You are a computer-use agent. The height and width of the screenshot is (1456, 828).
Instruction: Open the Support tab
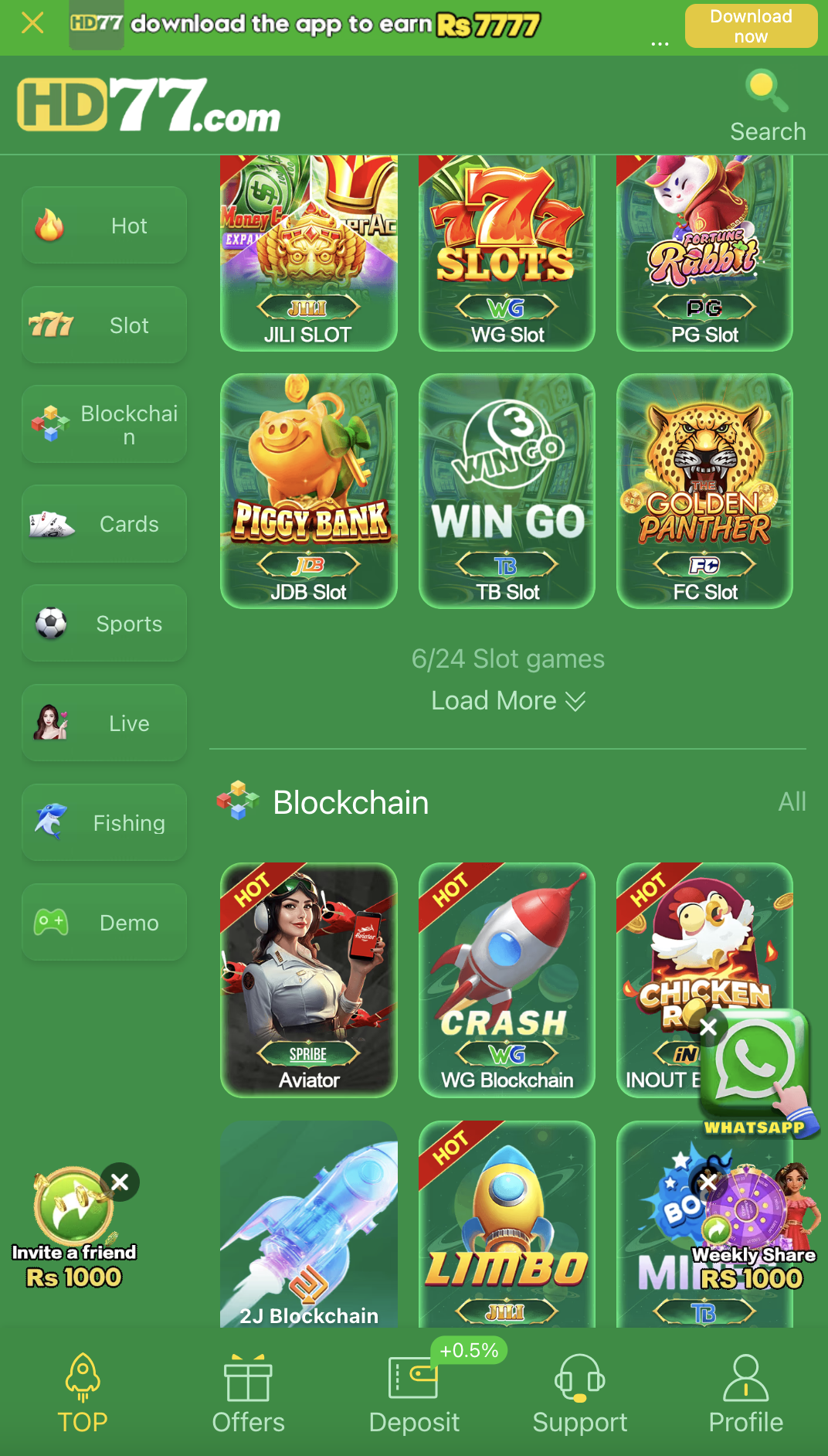pos(579,1395)
